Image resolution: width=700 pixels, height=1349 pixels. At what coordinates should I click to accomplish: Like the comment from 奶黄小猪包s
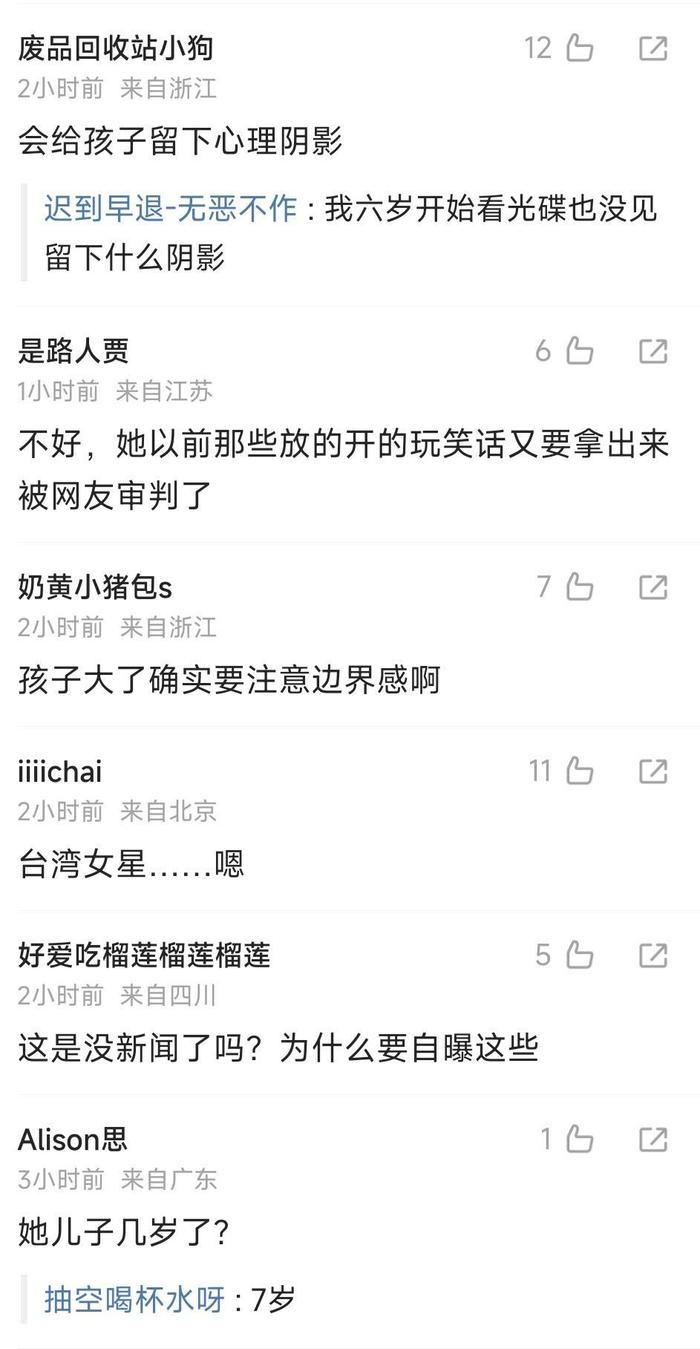tap(580, 587)
